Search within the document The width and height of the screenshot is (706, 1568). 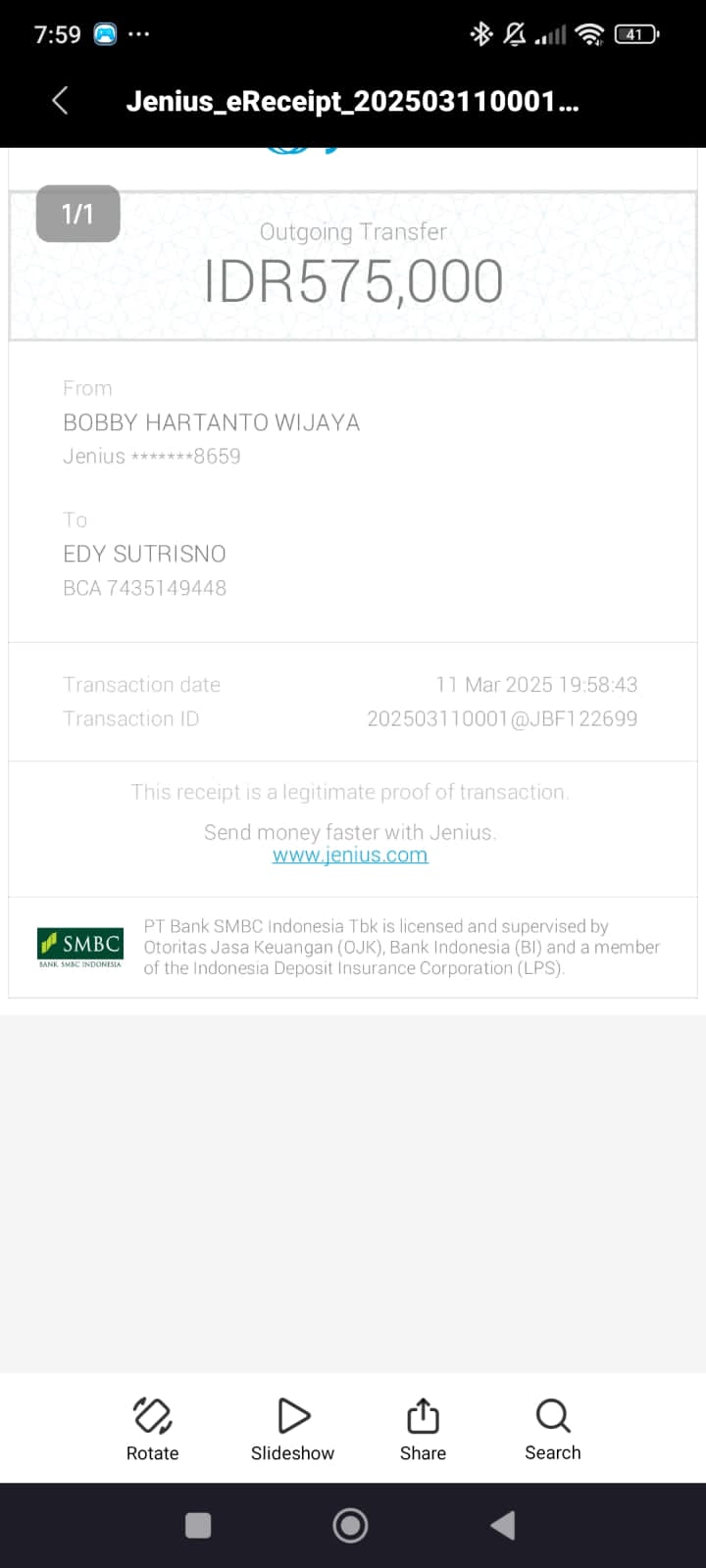click(552, 1429)
